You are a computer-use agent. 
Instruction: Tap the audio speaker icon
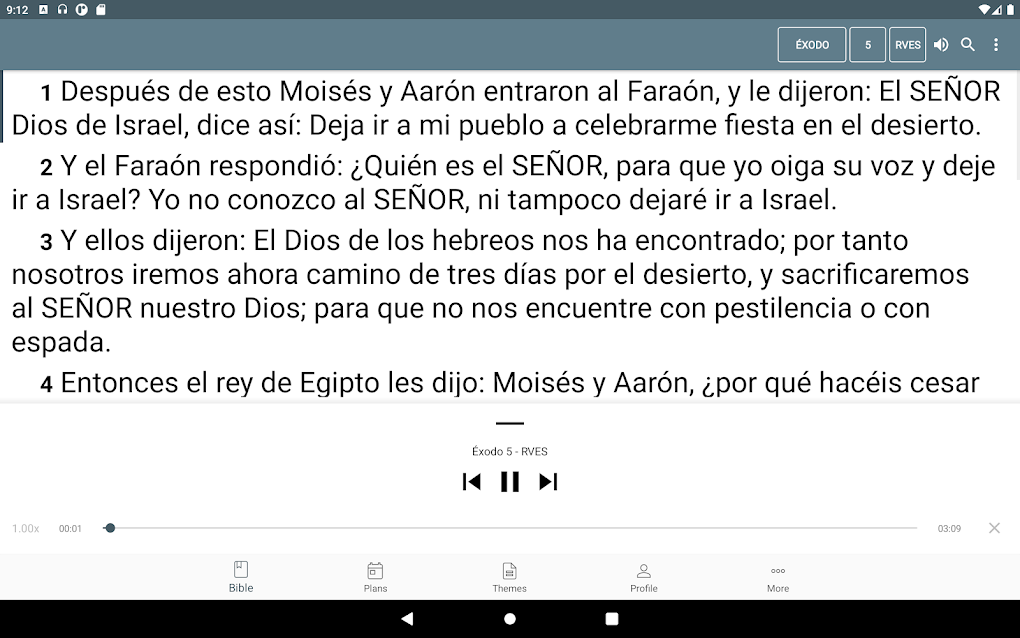pyautogui.click(x=941, y=45)
